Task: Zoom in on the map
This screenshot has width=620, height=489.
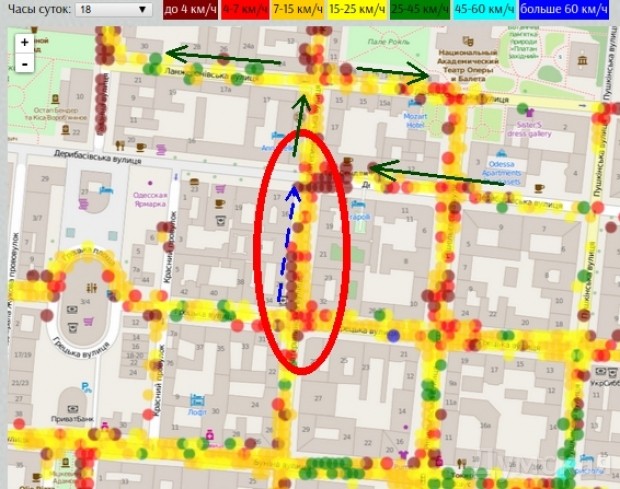Action: coord(24,44)
